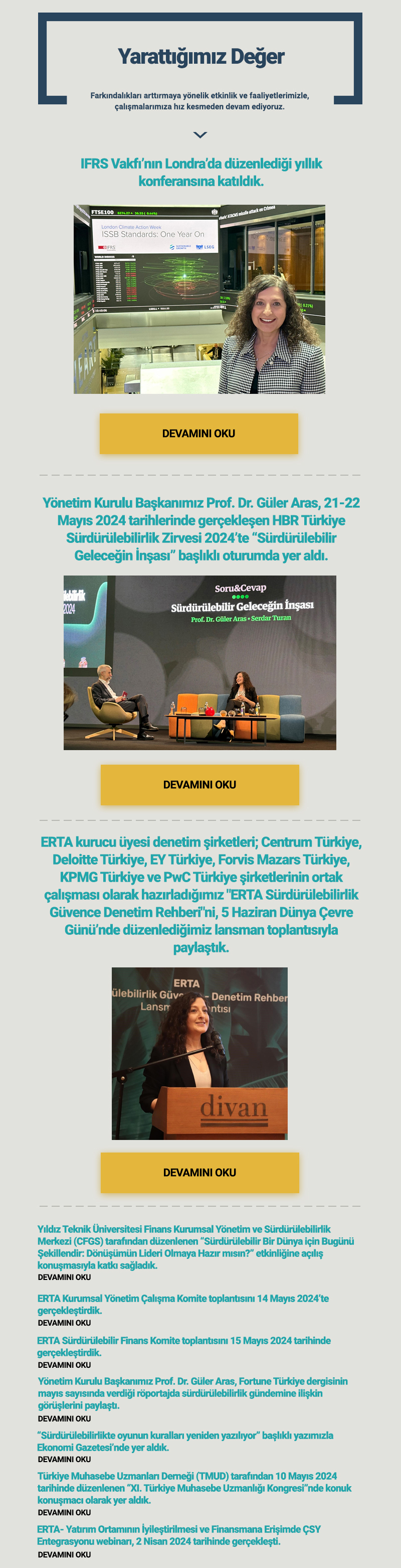Open DEVAMINI OKU for the Kurumsal Yönetim Komite item
401x1568 pixels.
click(x=65, y=1323)
